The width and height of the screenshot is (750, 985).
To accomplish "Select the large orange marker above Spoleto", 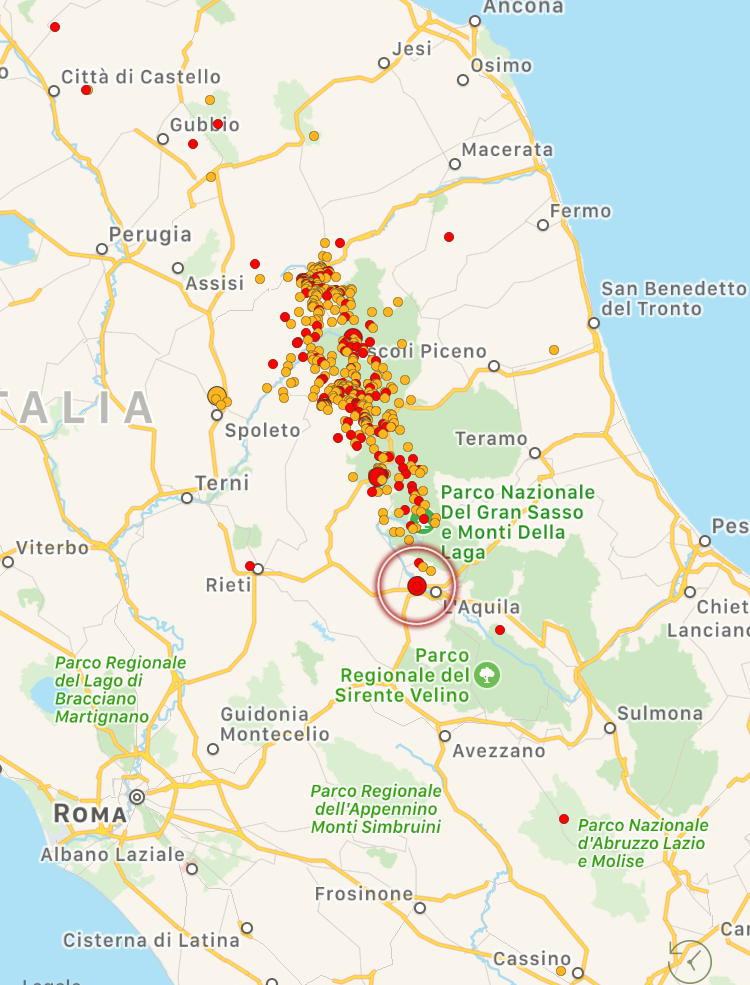I will tap(216, 396).
